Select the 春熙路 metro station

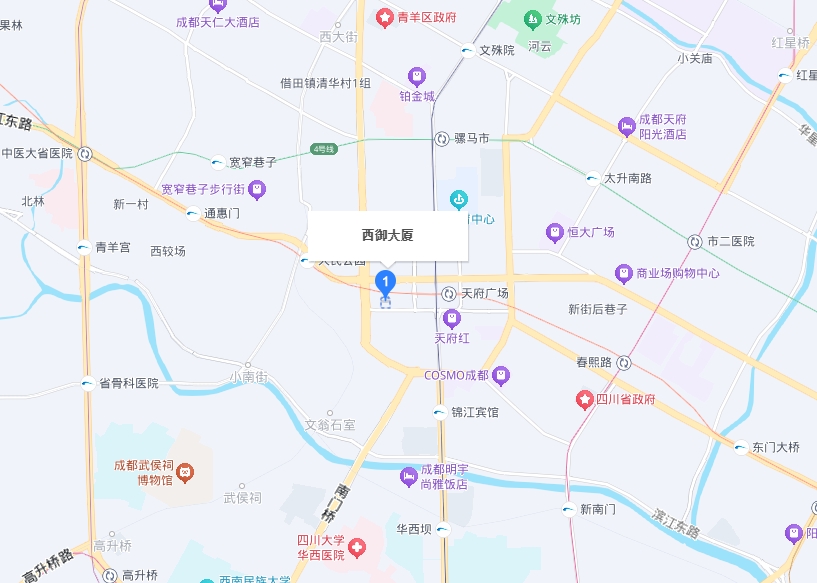click(624, 362)
